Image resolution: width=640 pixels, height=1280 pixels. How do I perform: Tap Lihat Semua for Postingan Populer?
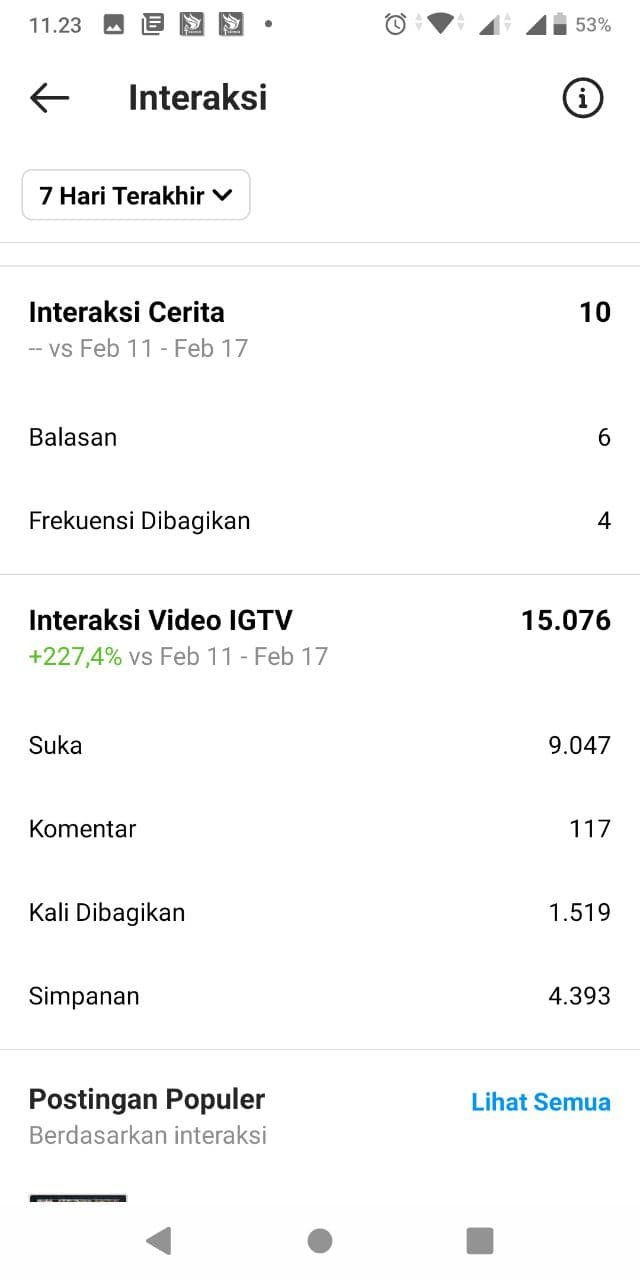541,1102
